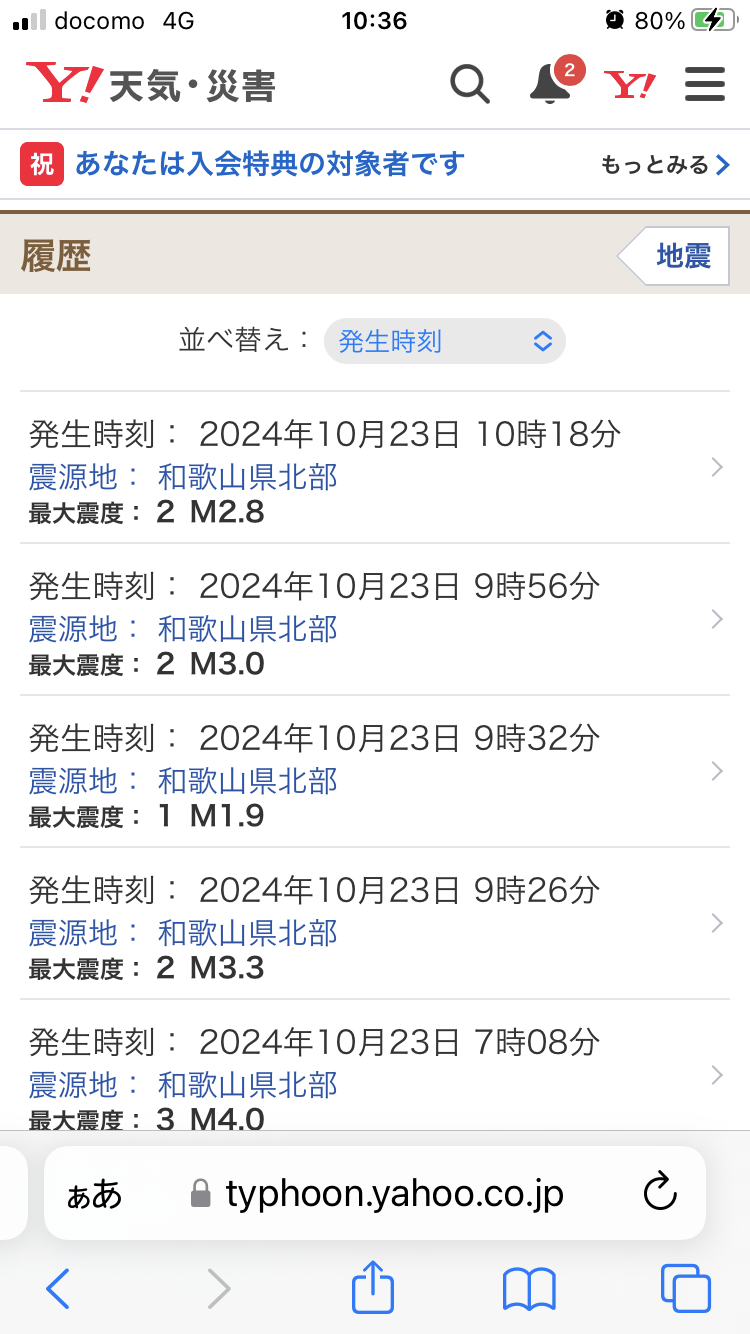View details of the 9時26分 earthquake
Image resolution: width=750 pixels, height=1334 pixels.
coord(375,924)
